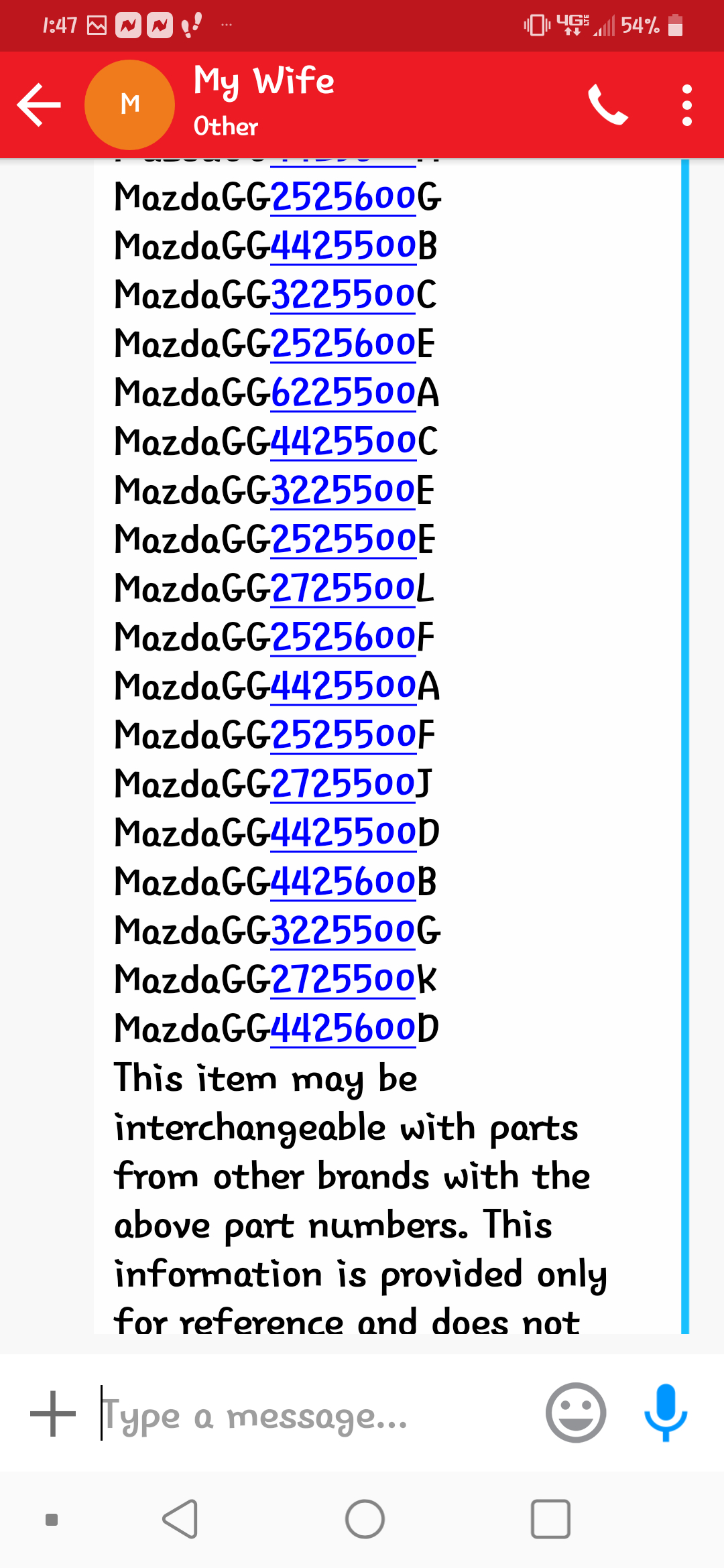This screenshot has width=724, height=1568.
Task: Open linked number in MazdaGG2725500K
Action: (344, 980)
